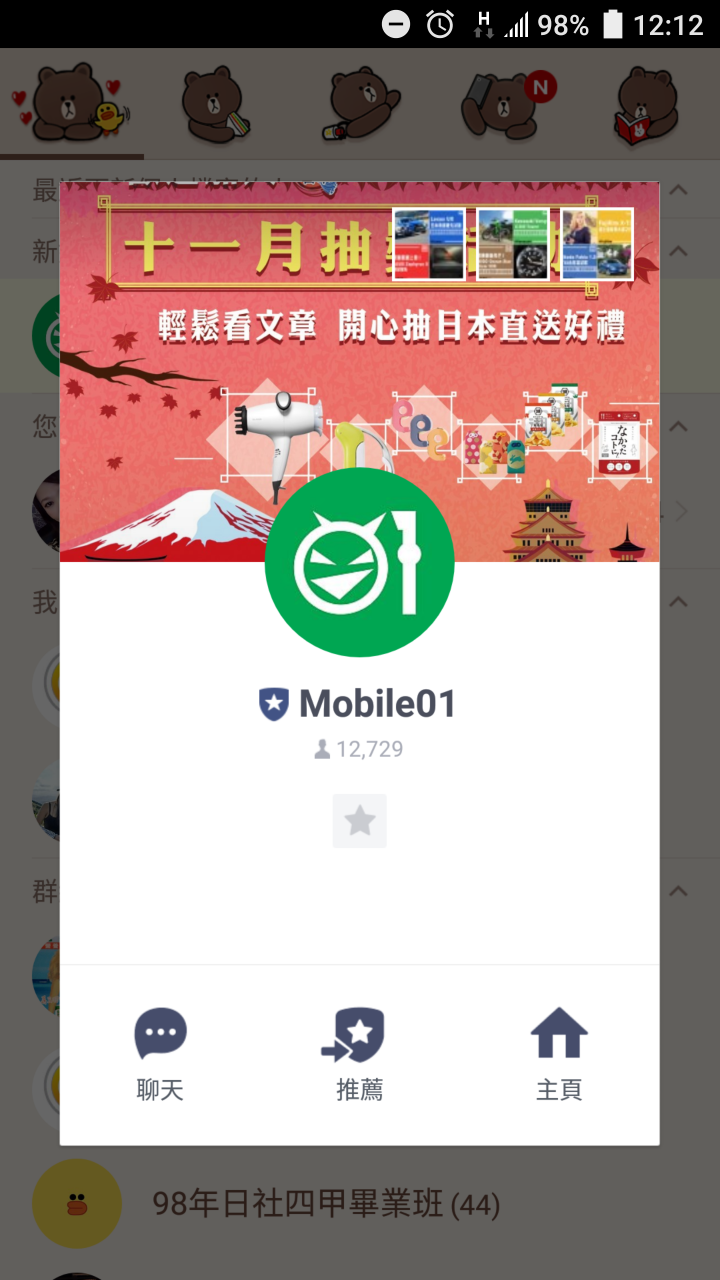Start a chat with Mobile01
The image size is (720, 1280).
tap(160, 1053)
